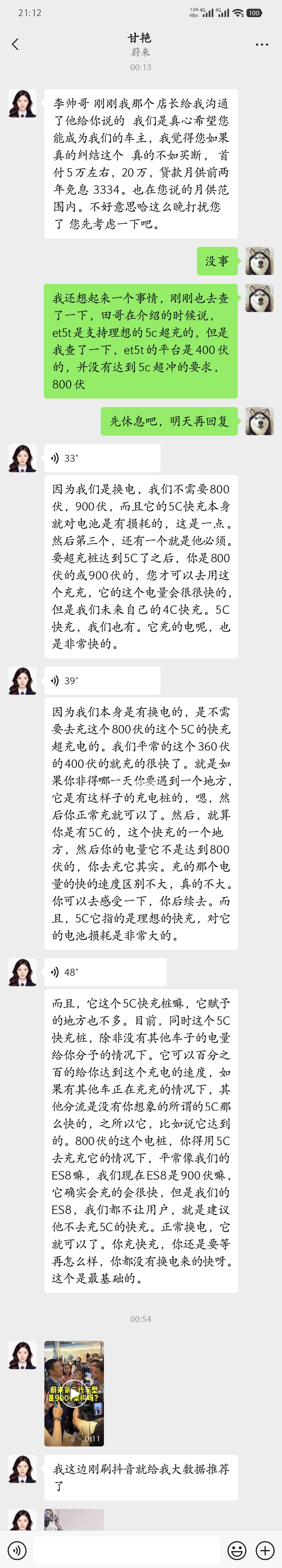This screenshot has height=1568, width=282.
Task: Open the emoji picker
Action: (236, 1550)
